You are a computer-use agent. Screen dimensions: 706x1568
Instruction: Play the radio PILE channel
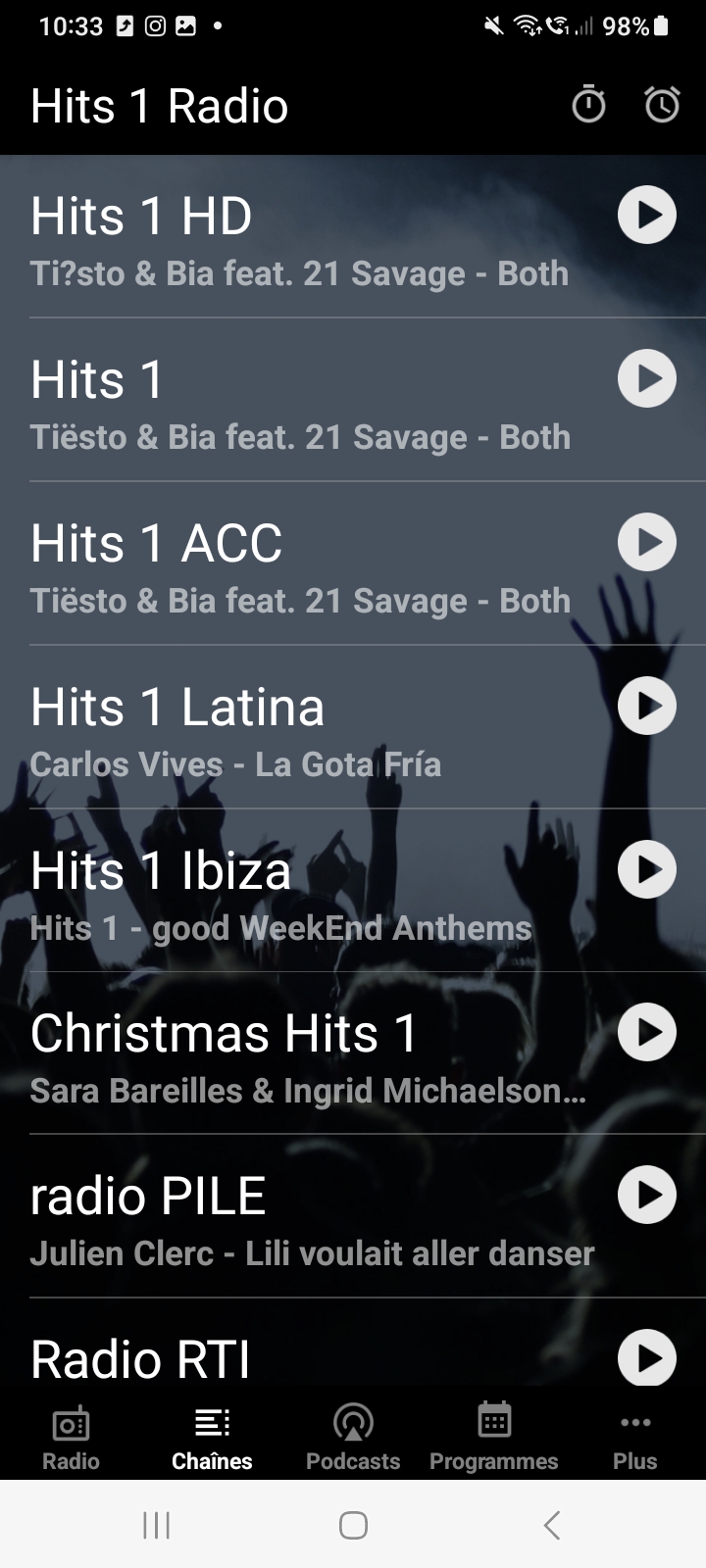(x=647, y=1195)
